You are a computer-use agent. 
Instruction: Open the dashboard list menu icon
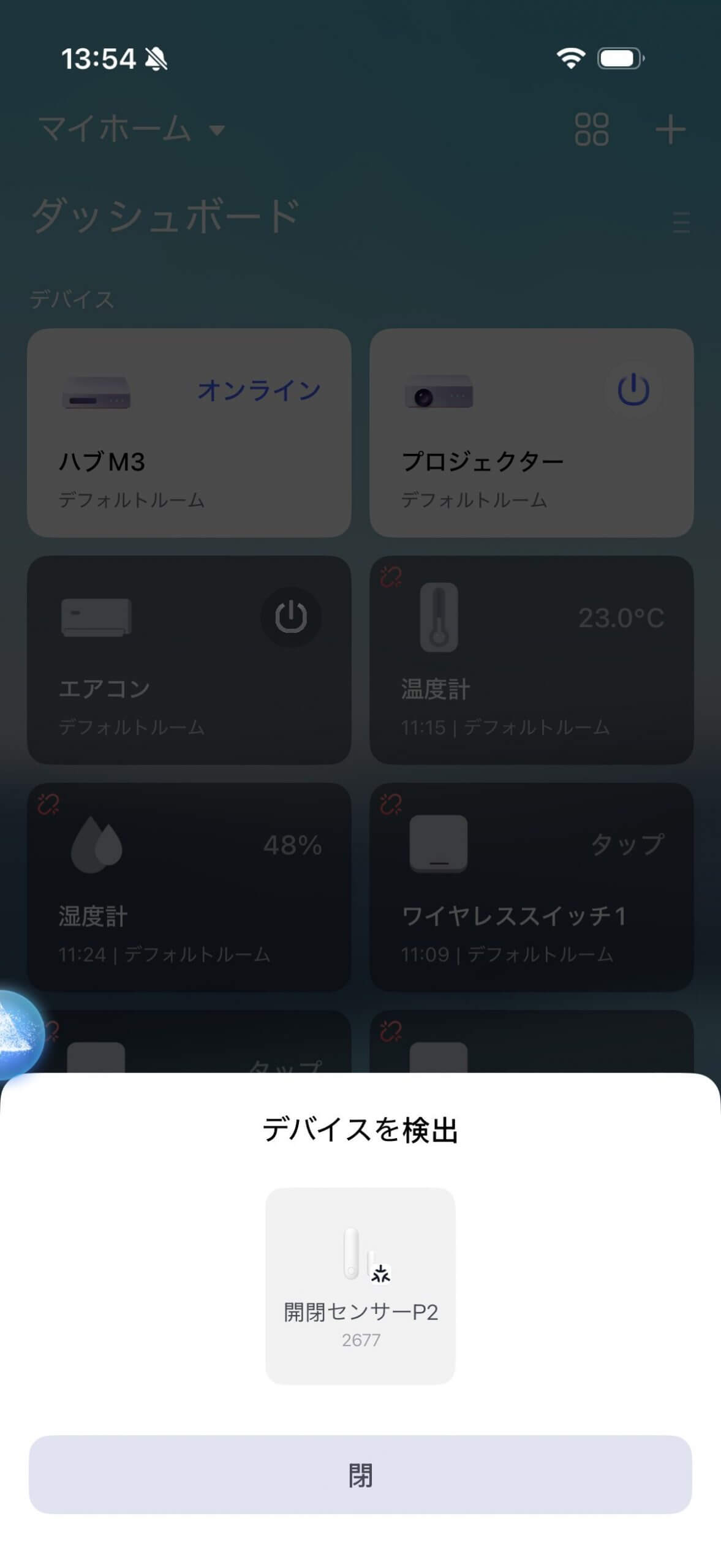(x=682, y=224)
